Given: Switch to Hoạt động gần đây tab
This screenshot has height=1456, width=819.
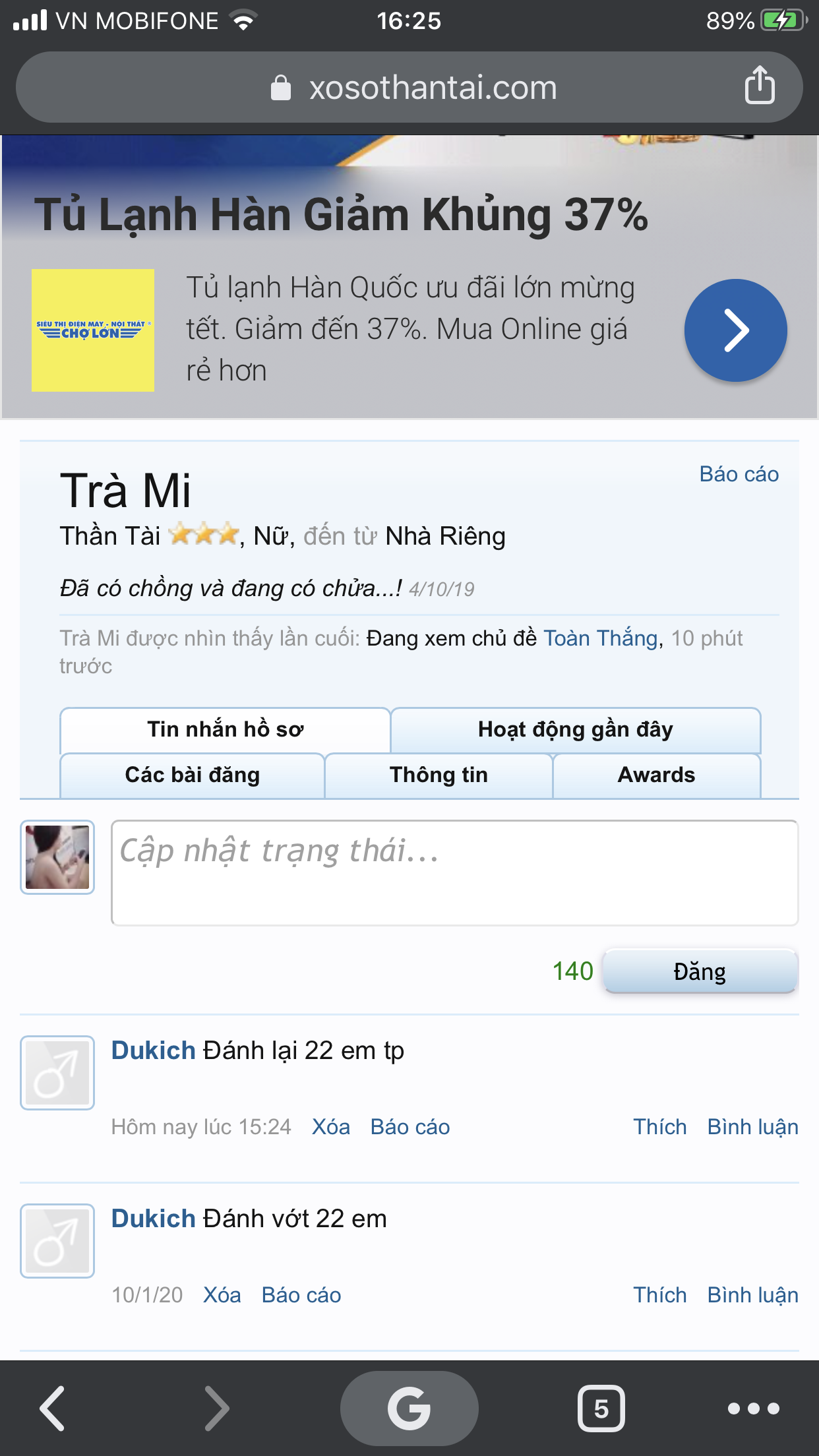Looking at the screenshot, I should click(575, 729).
